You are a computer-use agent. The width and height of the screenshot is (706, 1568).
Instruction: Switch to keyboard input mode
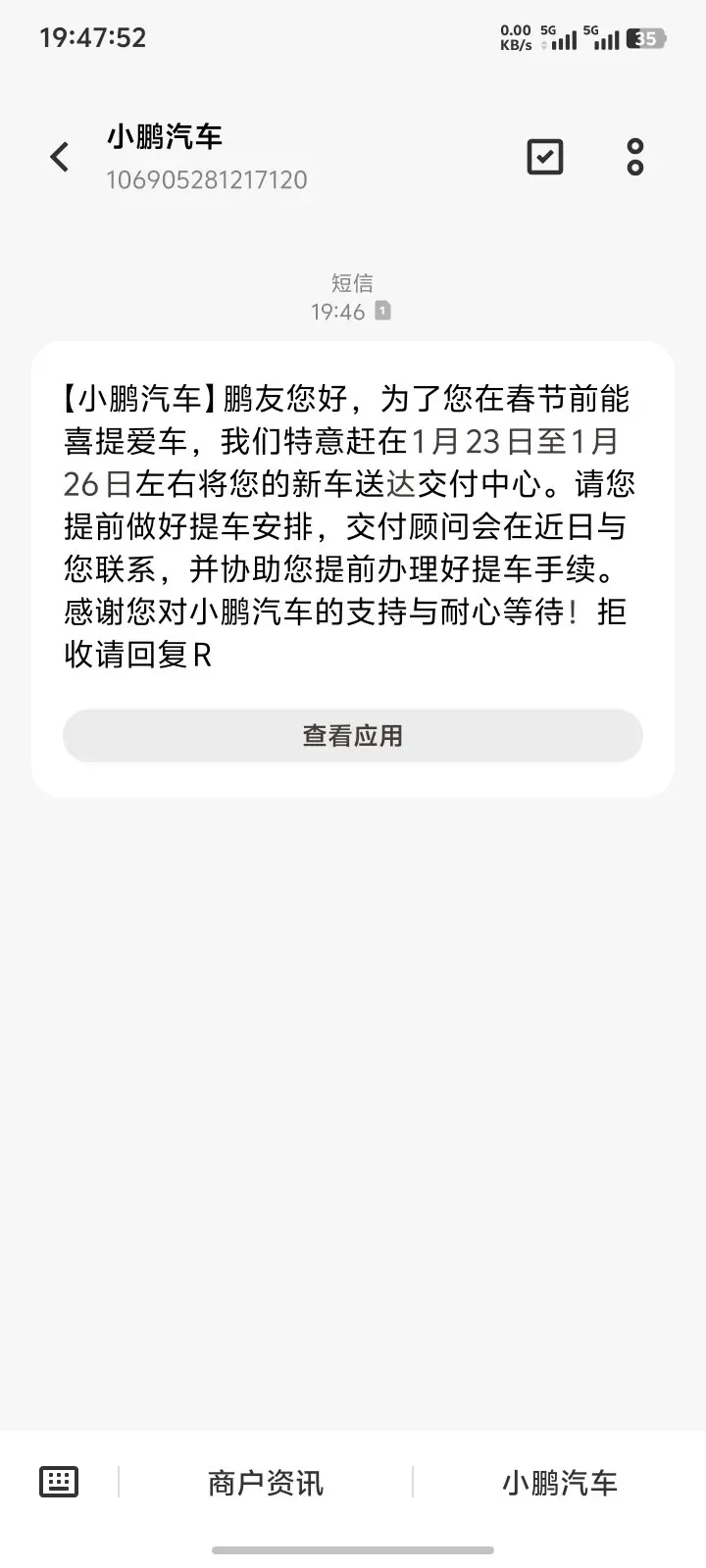pos(59,1482)
